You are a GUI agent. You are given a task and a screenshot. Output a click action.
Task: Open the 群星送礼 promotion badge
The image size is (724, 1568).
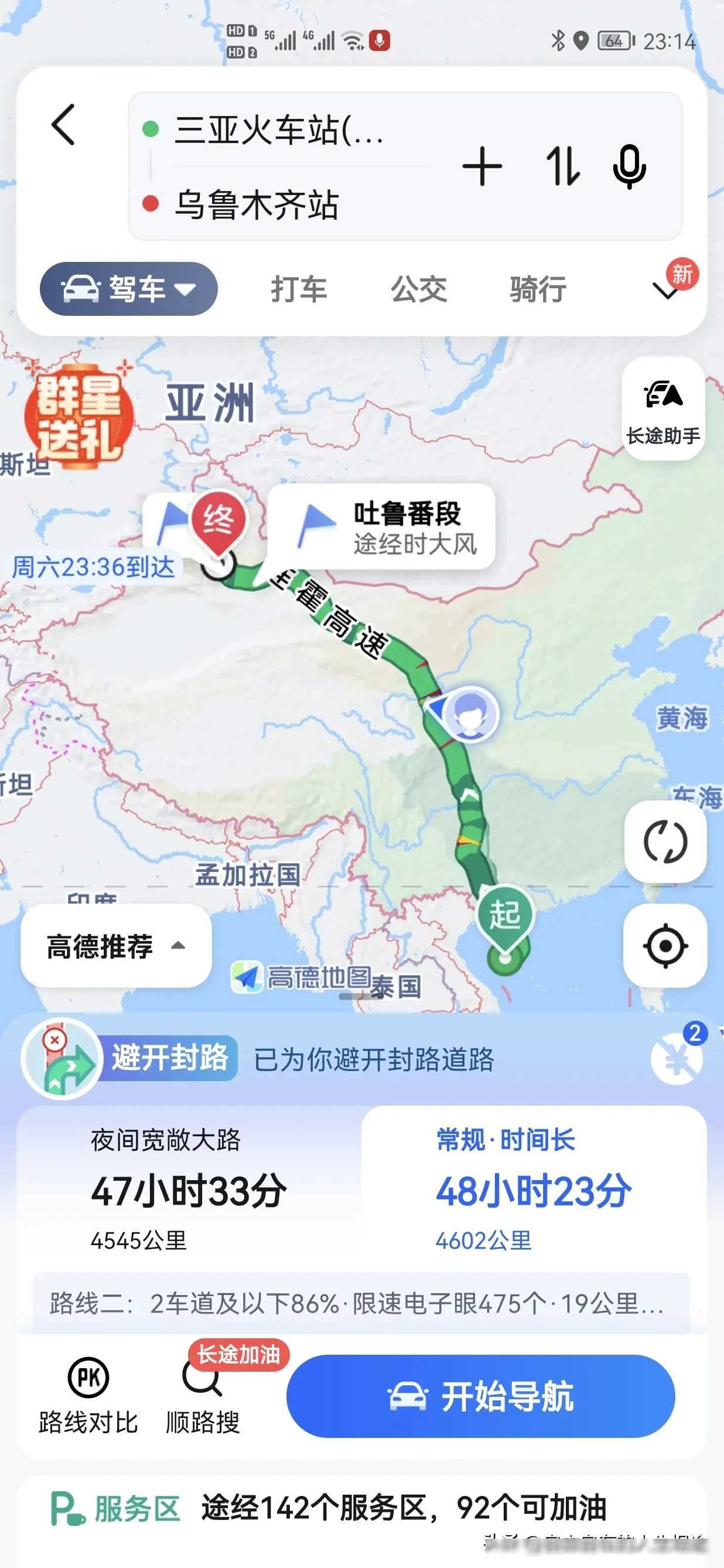click(x=78, y=417)
